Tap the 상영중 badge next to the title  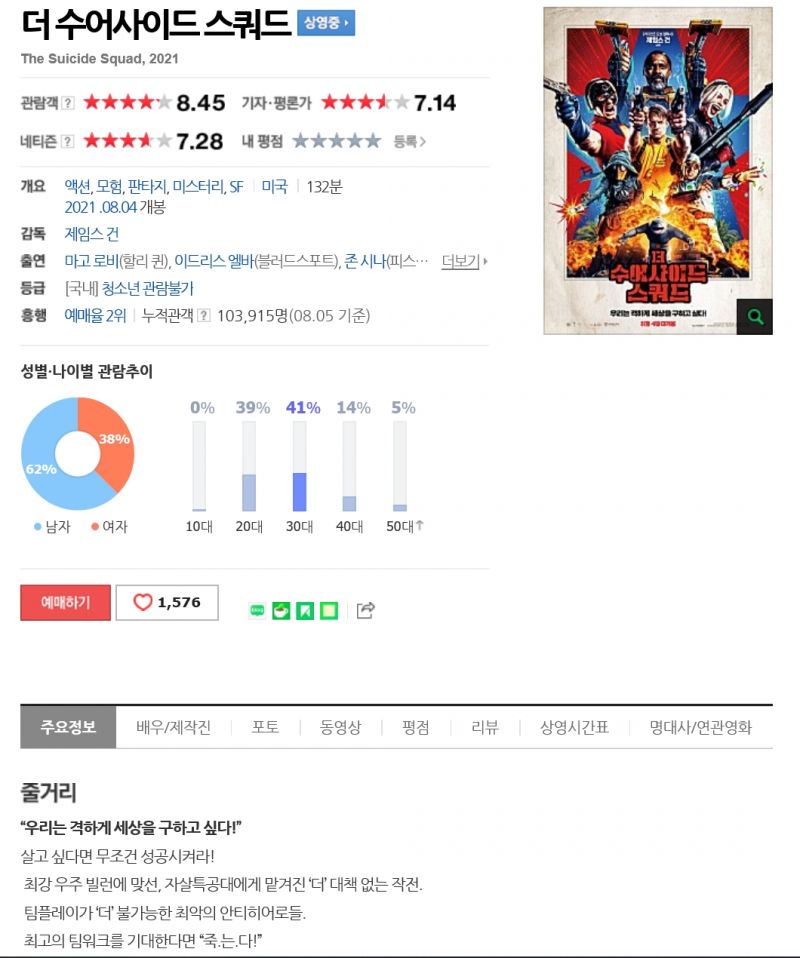(326, 24)
